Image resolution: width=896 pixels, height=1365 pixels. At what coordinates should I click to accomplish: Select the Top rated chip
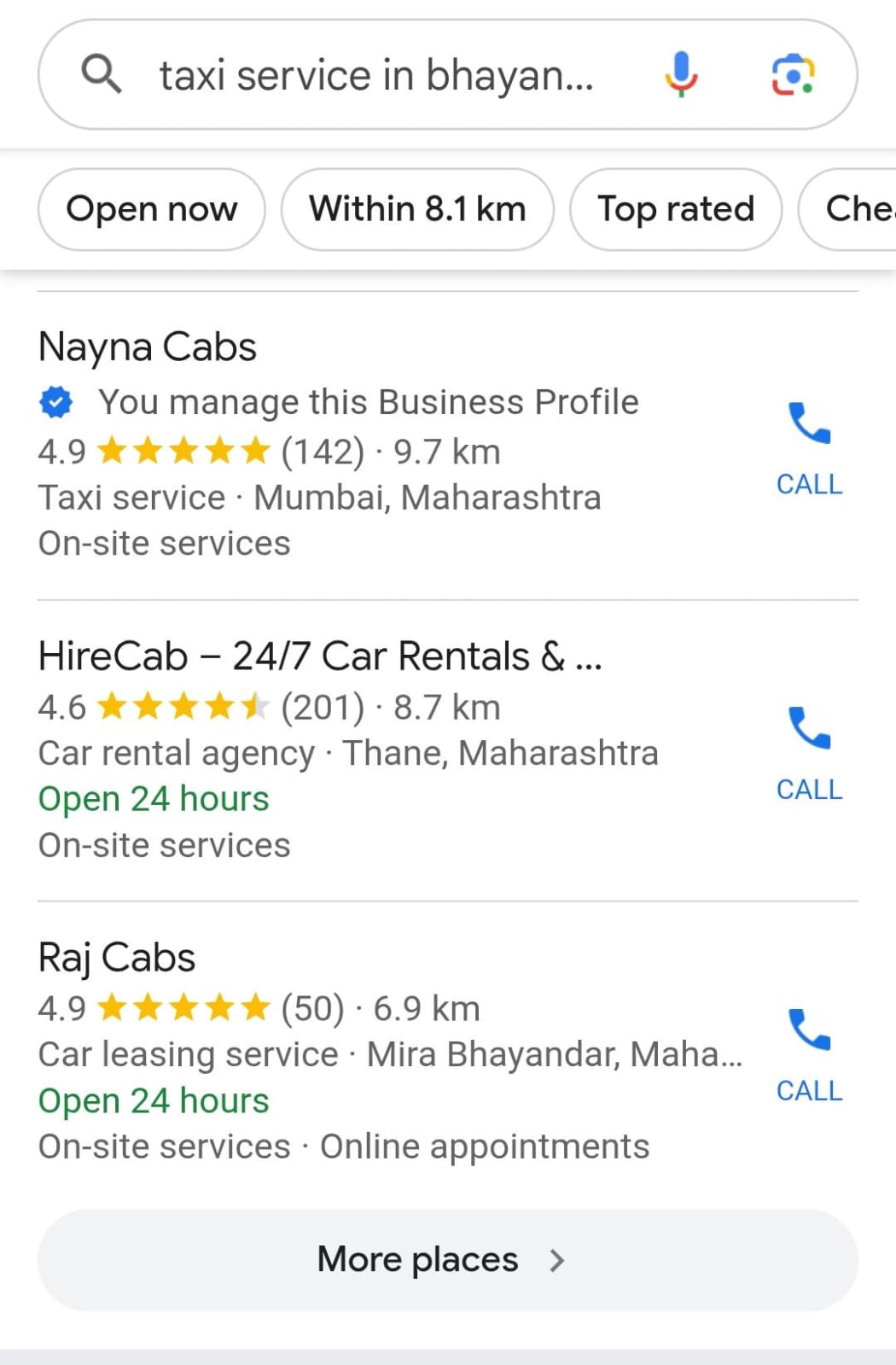[x=676, y=209]
